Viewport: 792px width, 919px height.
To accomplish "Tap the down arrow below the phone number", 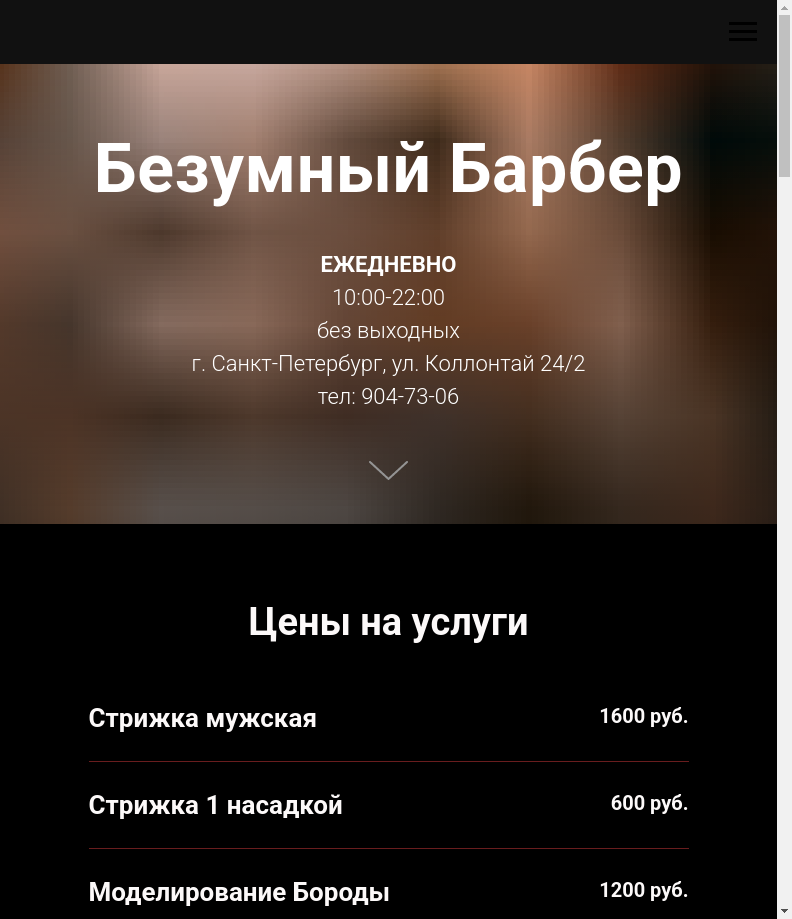I will click(x=388, y=470).
